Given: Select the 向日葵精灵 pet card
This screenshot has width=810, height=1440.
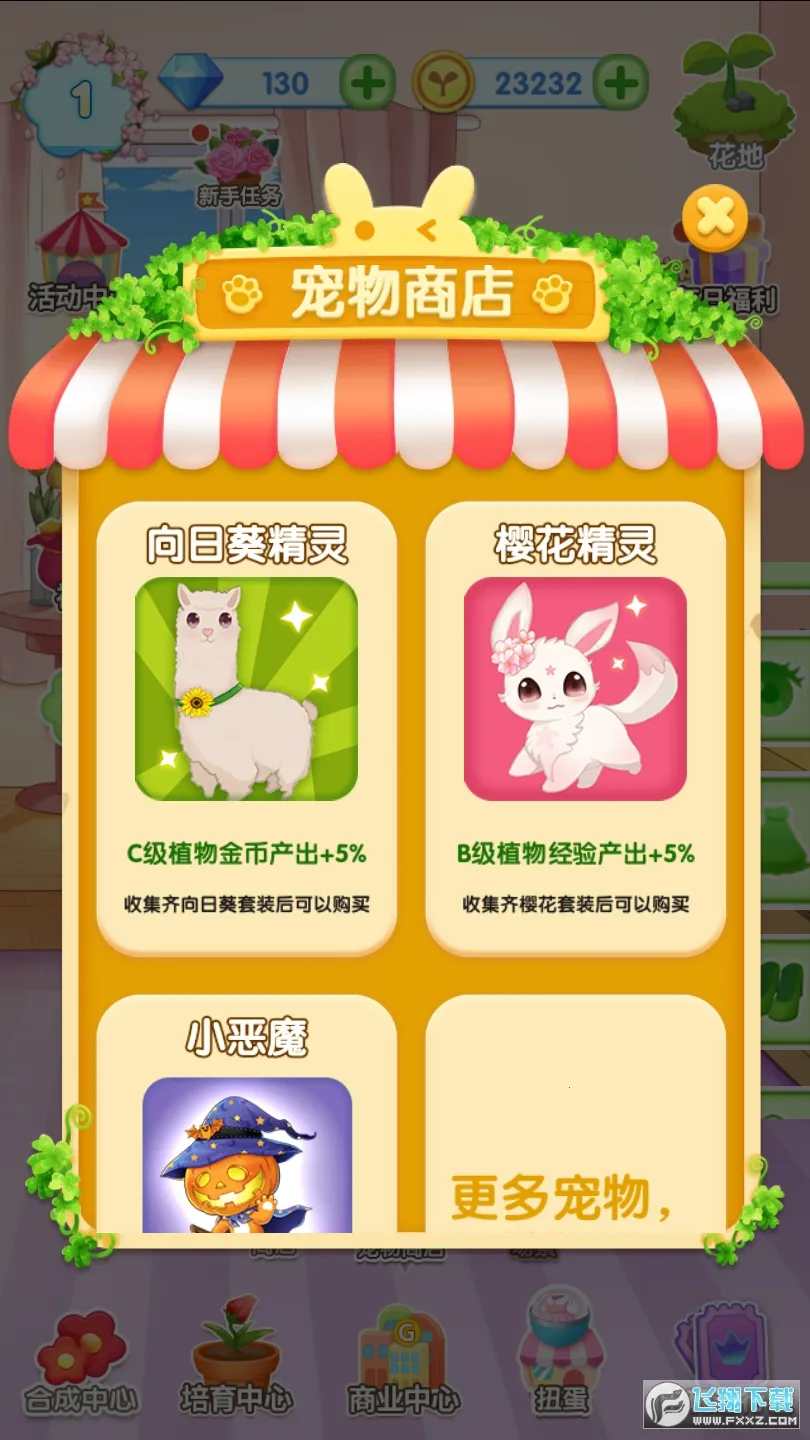Looking at the screenshot, I should (x=246, y=727).
